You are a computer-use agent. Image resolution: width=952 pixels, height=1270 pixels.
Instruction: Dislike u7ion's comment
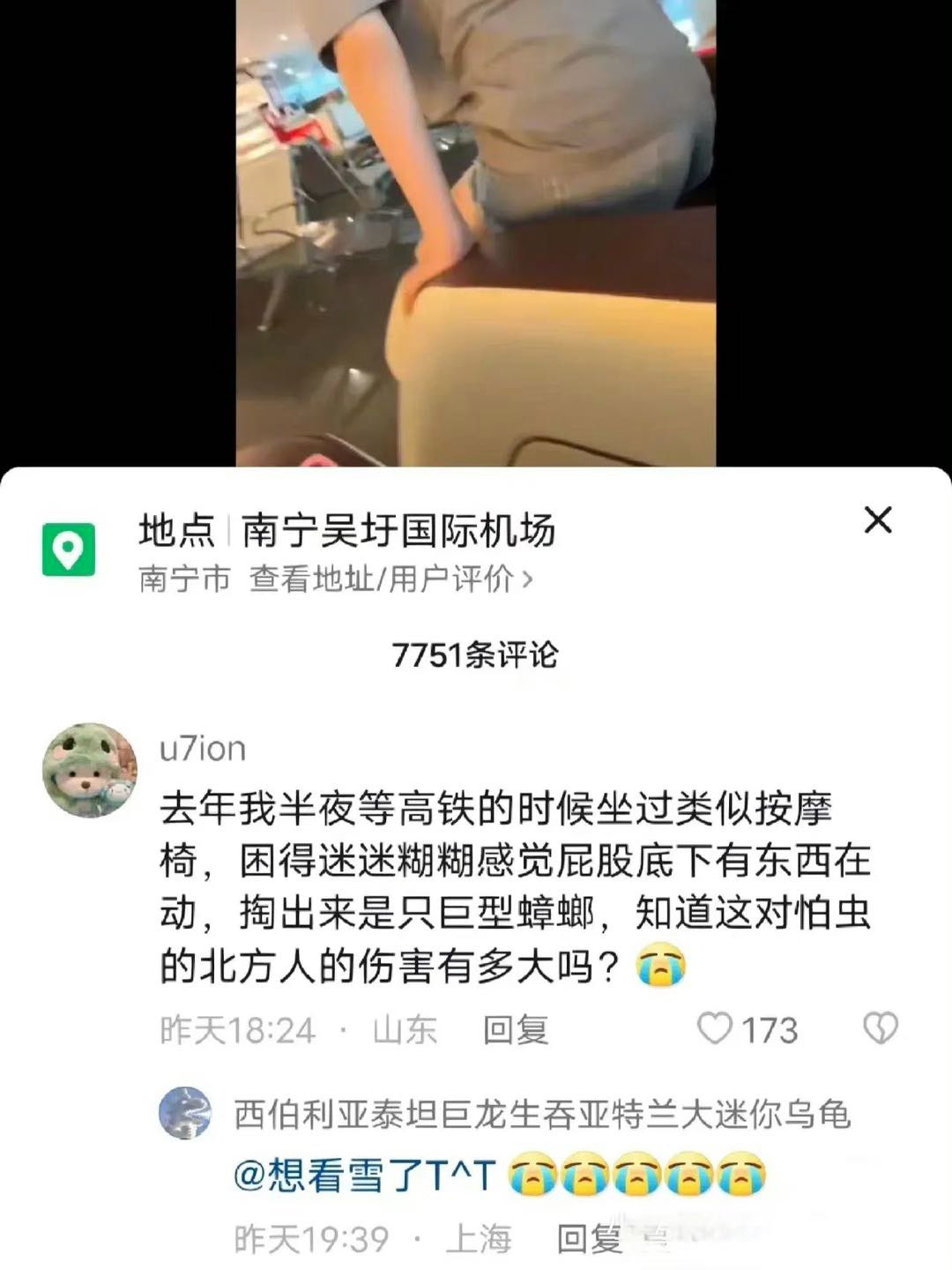[880, 1028]
